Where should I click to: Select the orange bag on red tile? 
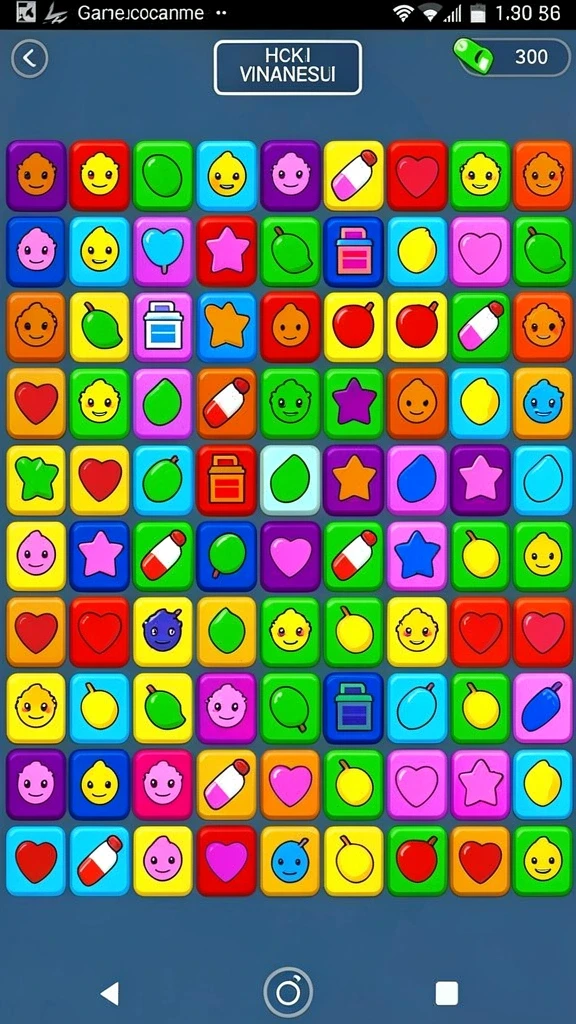point(227,479)
